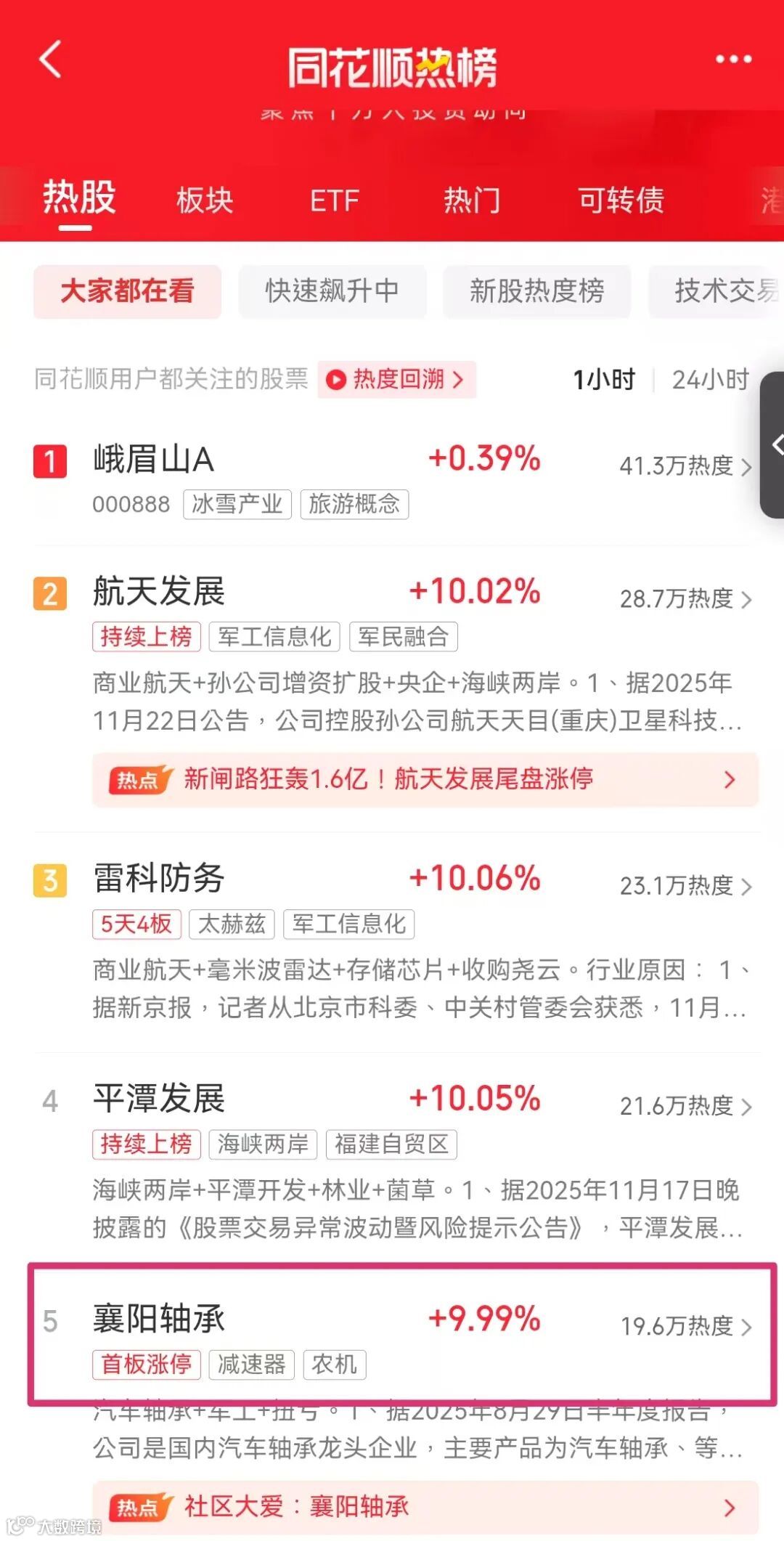Open hot topic 社区大爱：襄阳轴承
The image size is (784, 1541).
coord(425,1507)
